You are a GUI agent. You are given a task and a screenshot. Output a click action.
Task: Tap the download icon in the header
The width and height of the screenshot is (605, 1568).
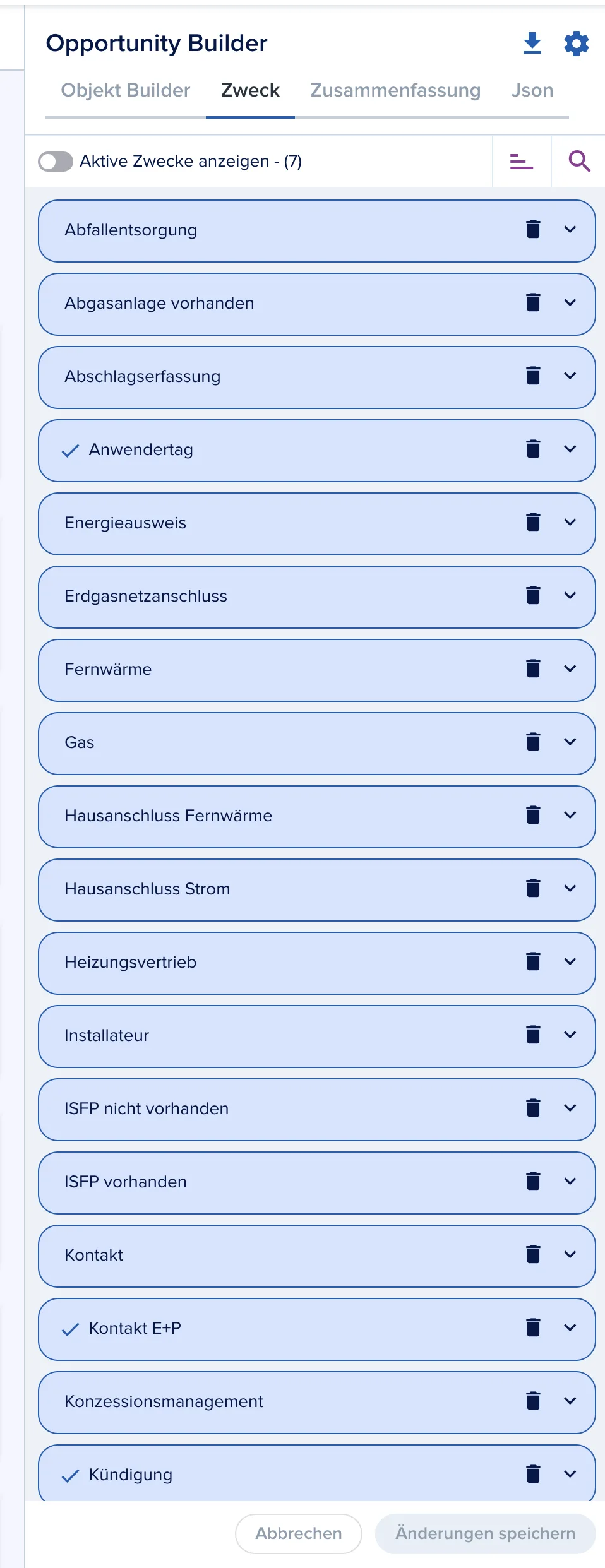coord(532,44)
